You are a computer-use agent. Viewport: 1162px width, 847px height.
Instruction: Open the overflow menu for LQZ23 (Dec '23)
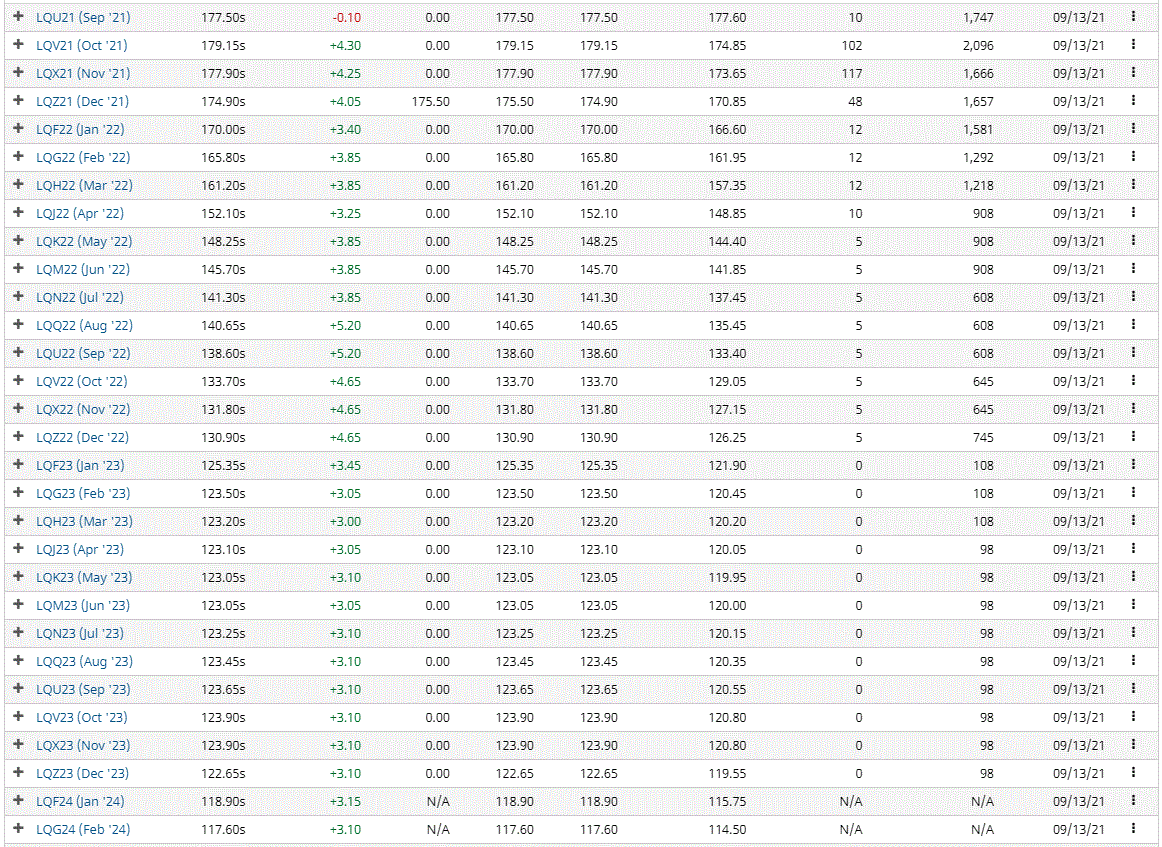click(1133, 773)
